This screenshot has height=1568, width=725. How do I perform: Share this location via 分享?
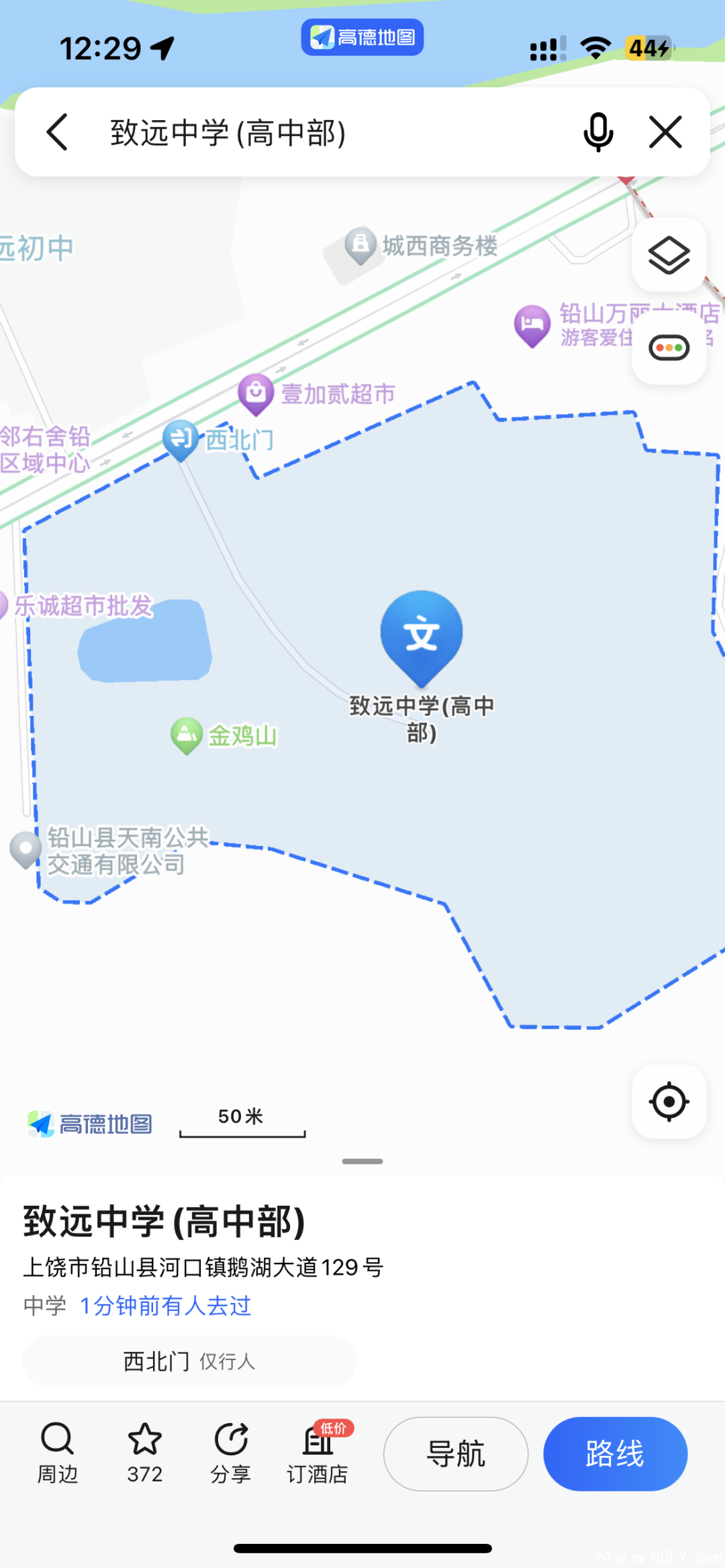231,1453
